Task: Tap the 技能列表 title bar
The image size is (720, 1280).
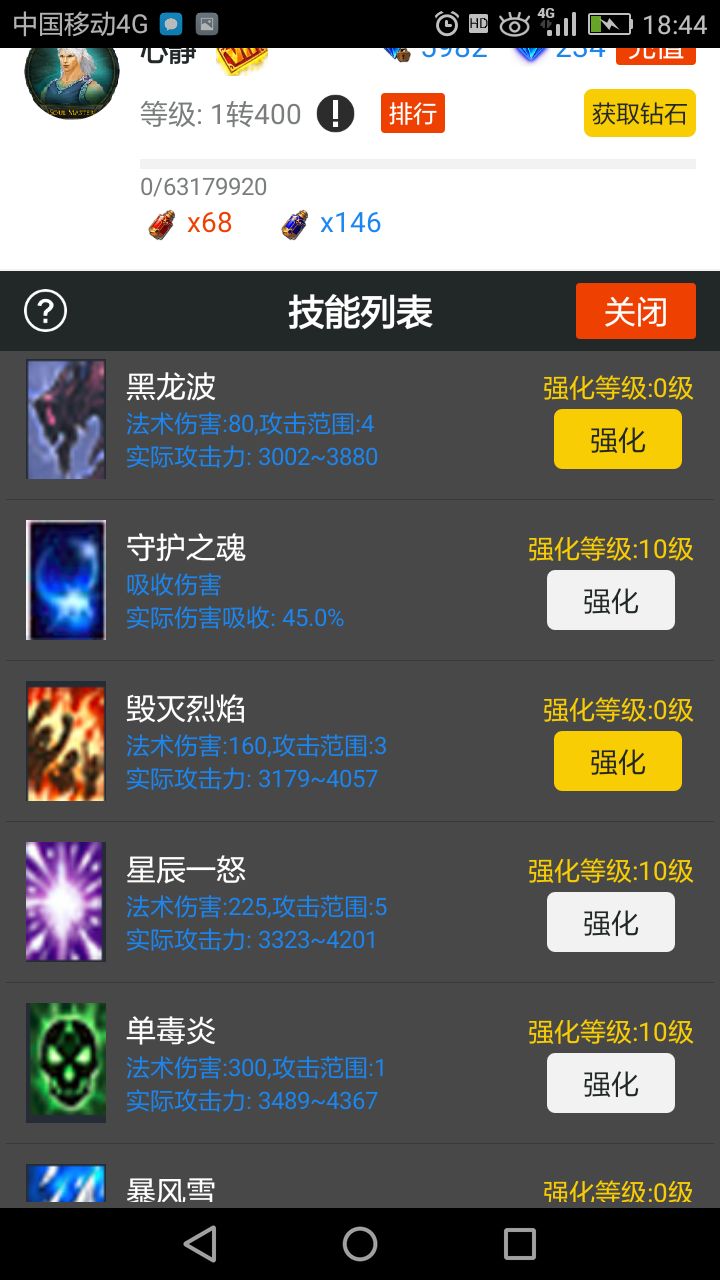Action: 360,311
